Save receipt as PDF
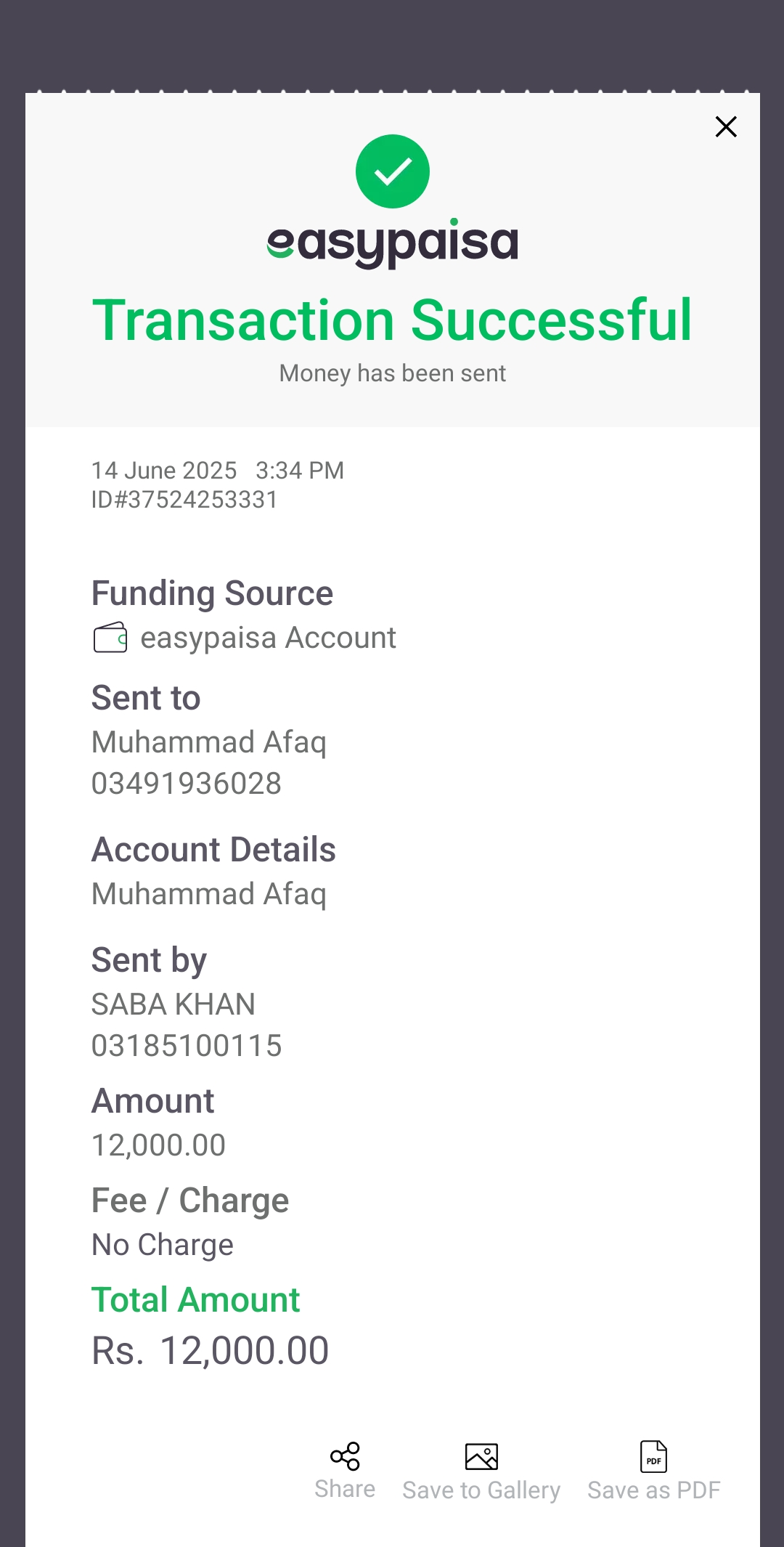 [x=653, y=1471]
